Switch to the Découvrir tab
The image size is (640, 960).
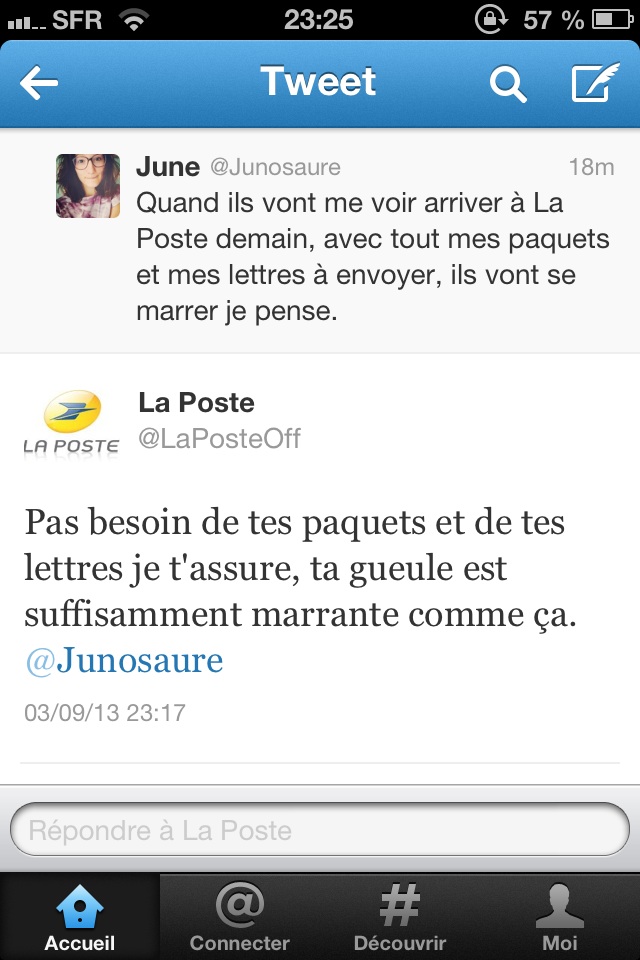400,917
